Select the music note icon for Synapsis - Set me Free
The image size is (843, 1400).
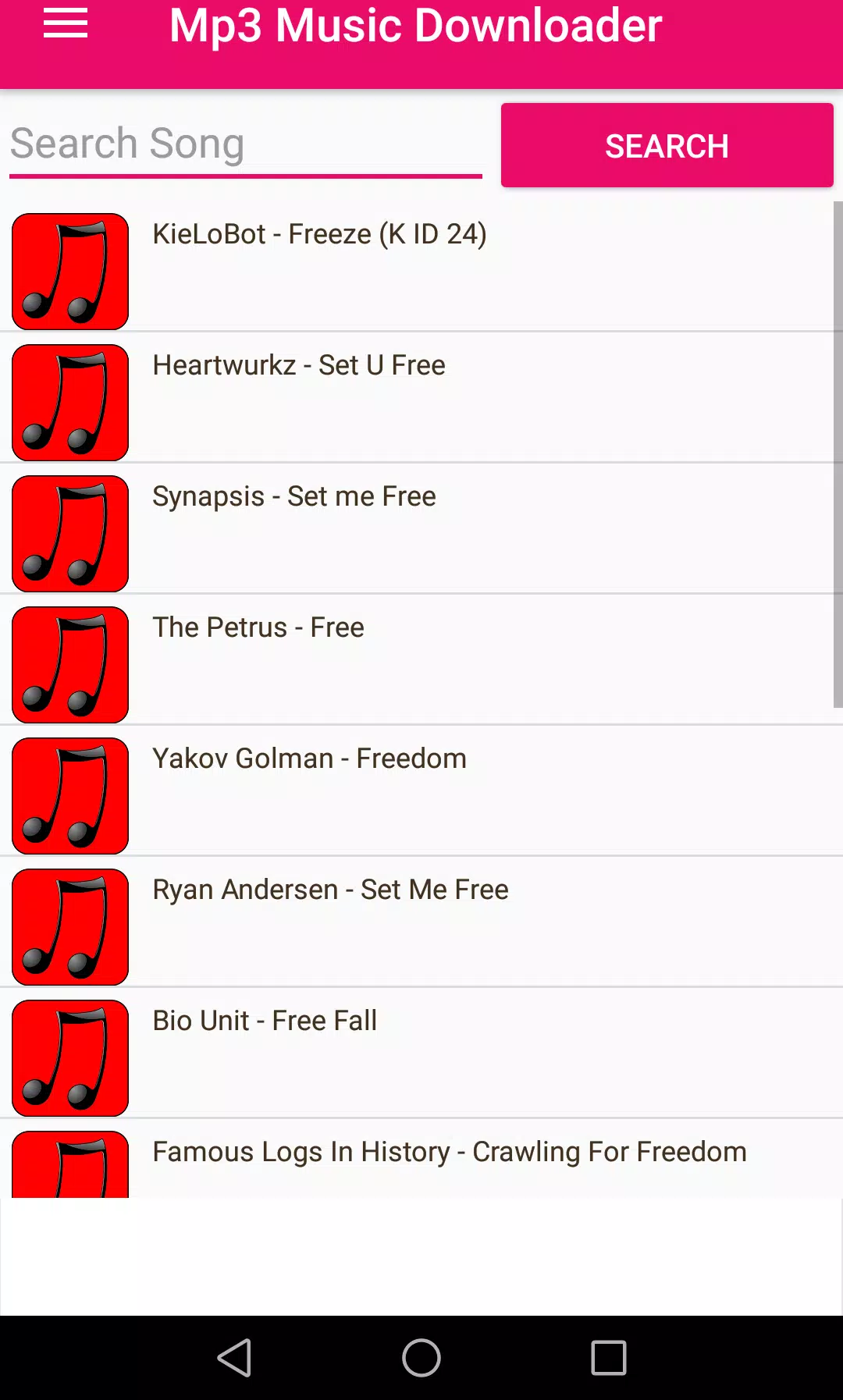click(69, 532)
